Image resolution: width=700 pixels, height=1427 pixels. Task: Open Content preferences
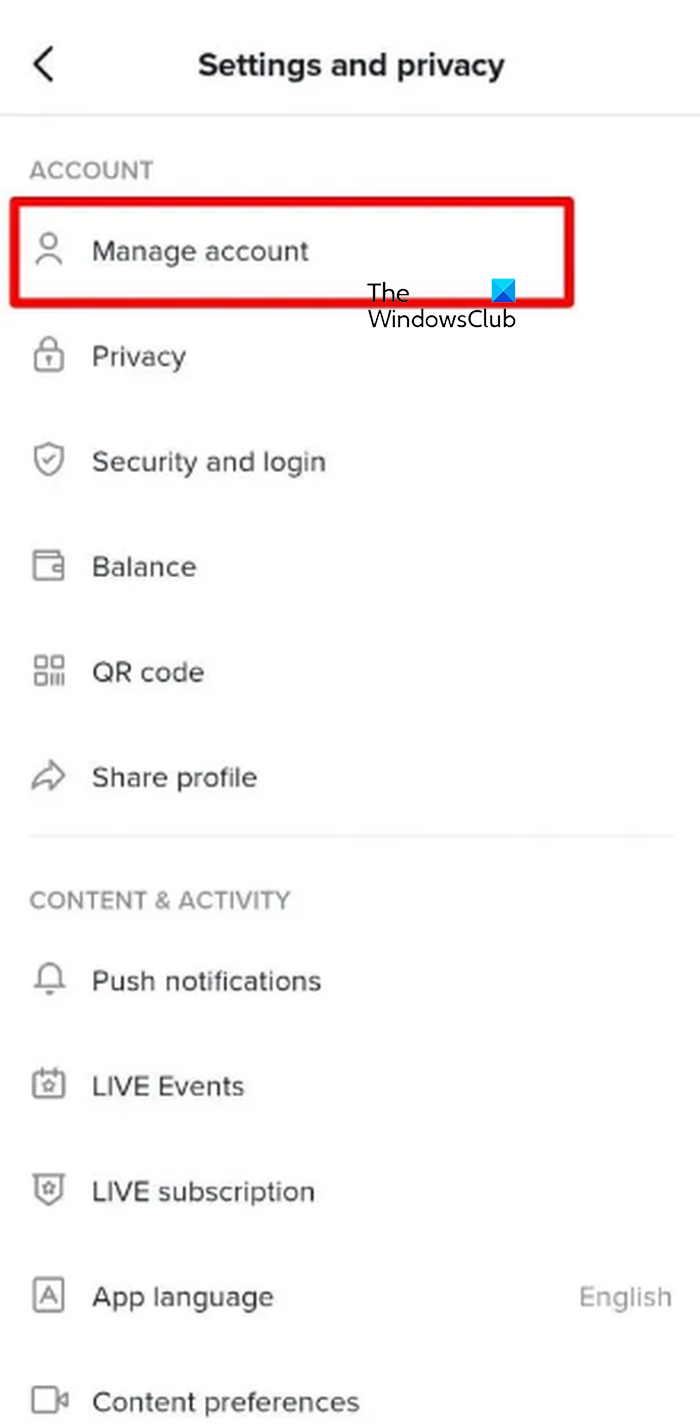pos(225,1402)
